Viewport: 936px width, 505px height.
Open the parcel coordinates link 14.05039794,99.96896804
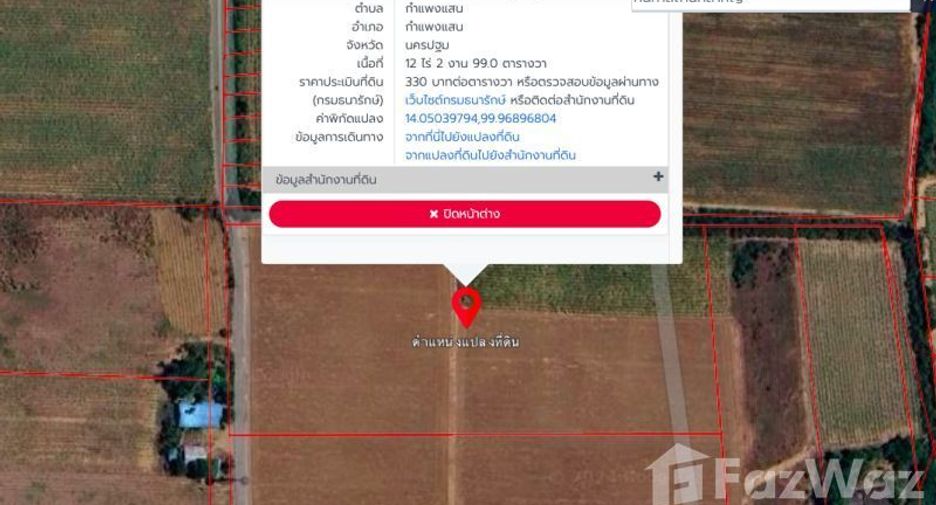click(x=481, y=118)
